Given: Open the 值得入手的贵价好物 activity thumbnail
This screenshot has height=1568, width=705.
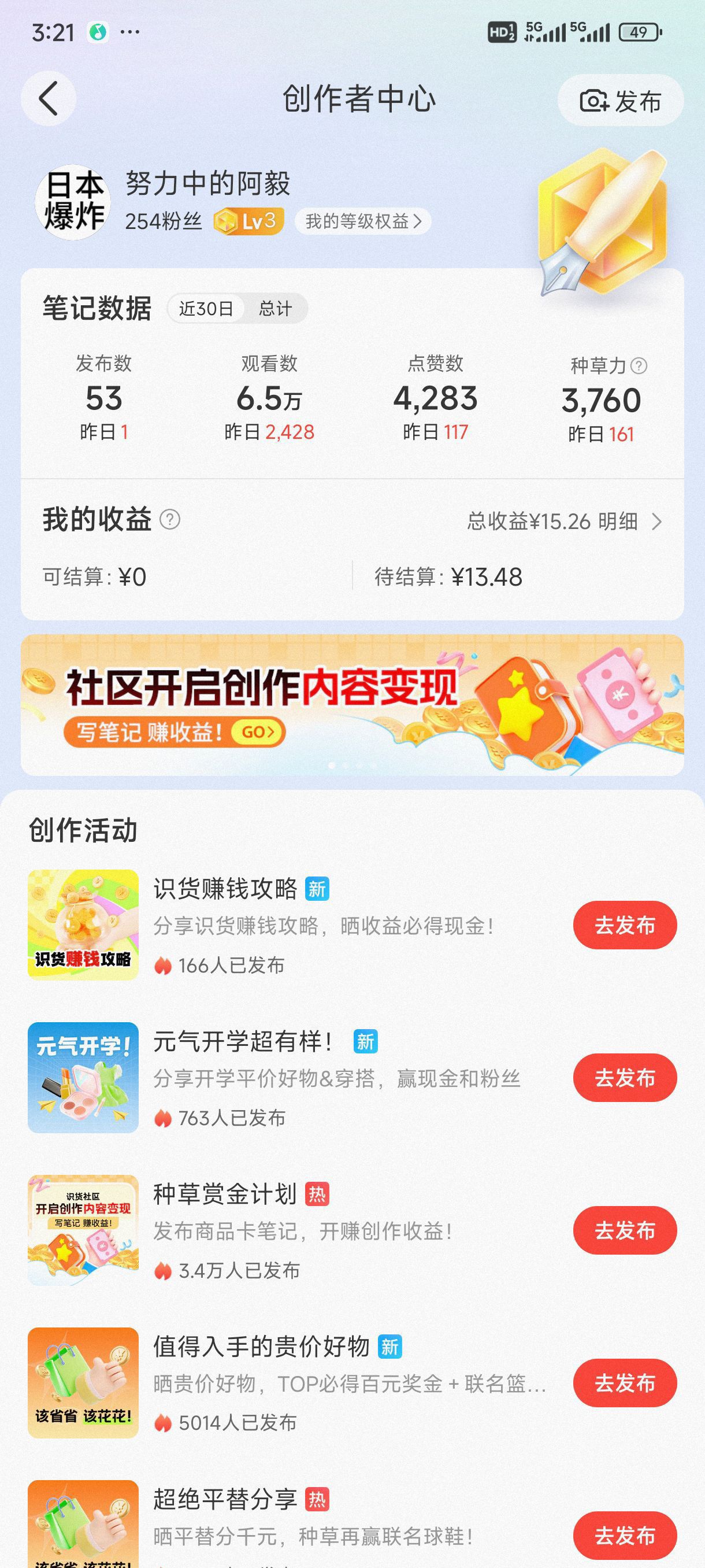Looking at the screenshot, I should tap(83, 1383).
